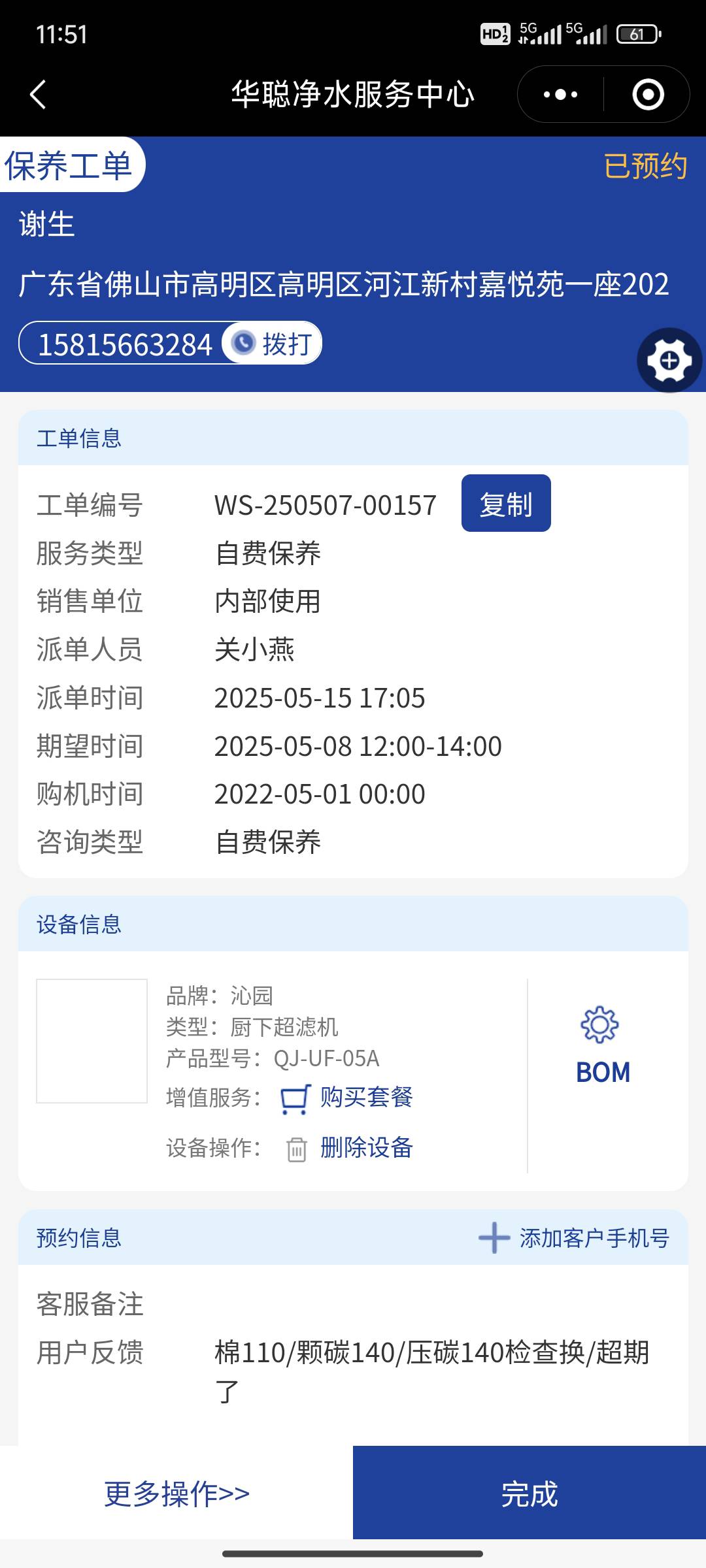The image size is (706, 1568).
Task: Add customer phone with 添加客户手机号
Action: pos(575,1238)
